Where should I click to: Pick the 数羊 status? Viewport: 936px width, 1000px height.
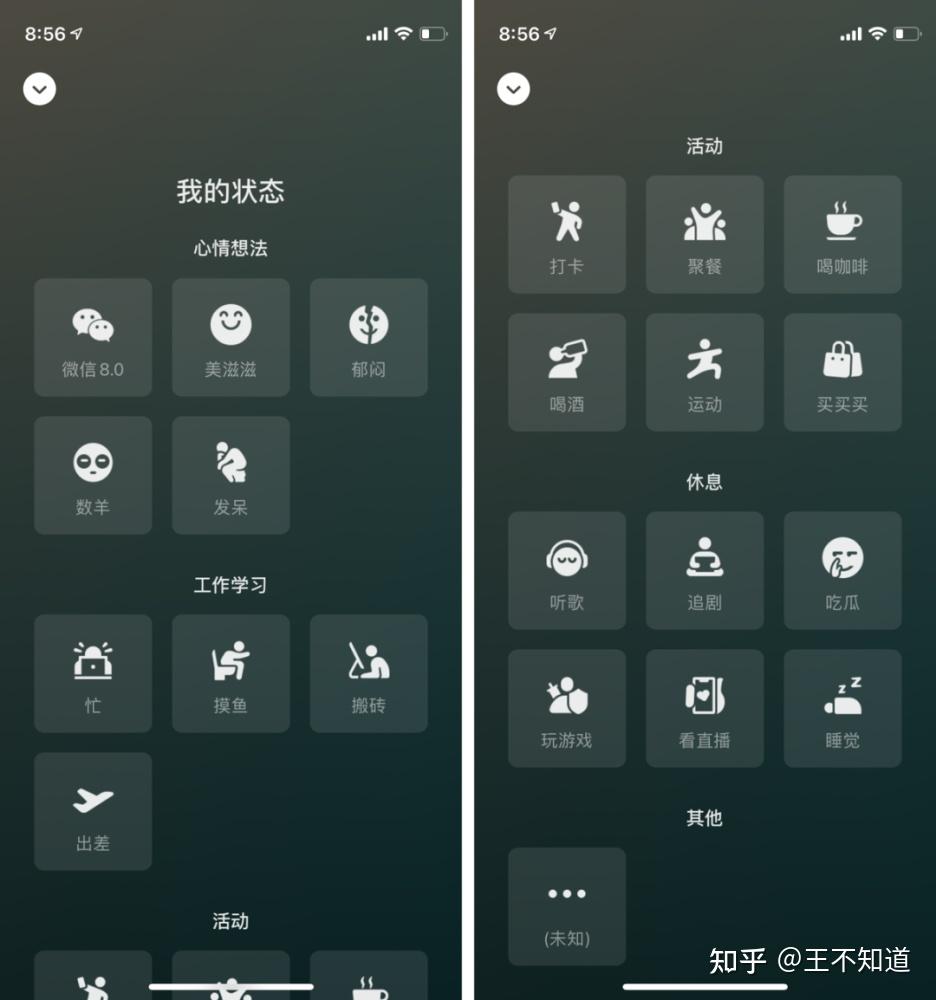coord(93,475)
